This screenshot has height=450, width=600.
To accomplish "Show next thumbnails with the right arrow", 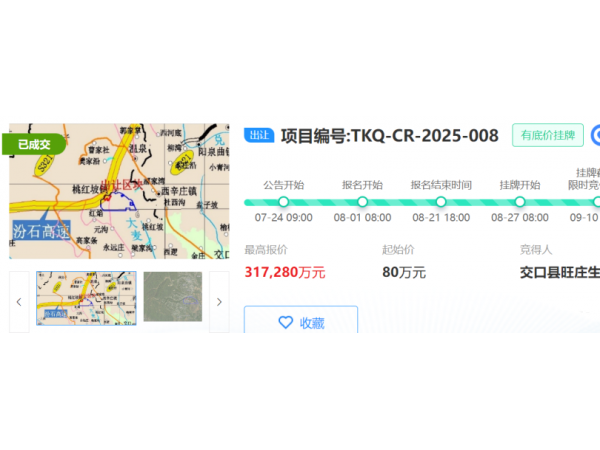I will 219,299.
